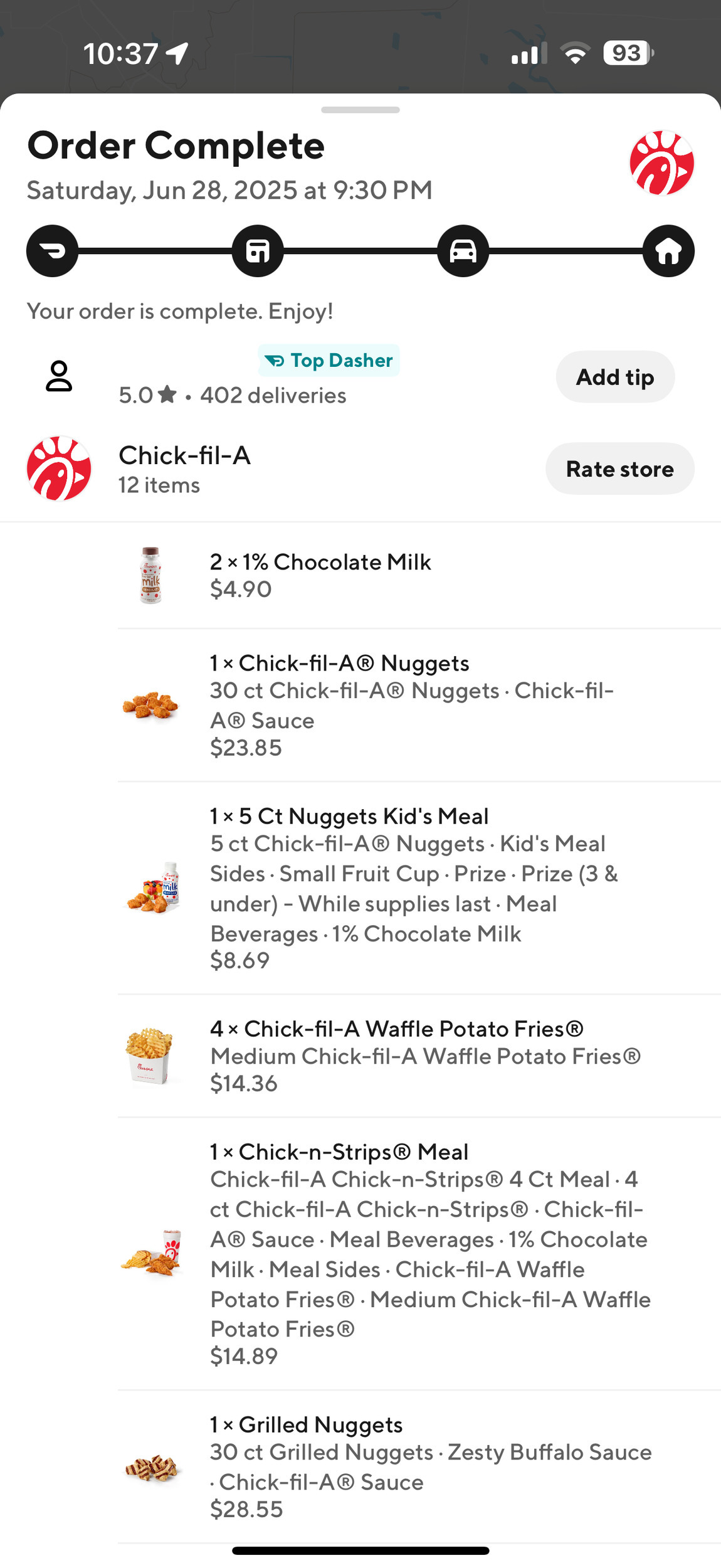This screenshot has width=721, height=1568.
Task: View the Chick-fil-A Nuggets 30 ct item
Action: (x=419, y=705)
